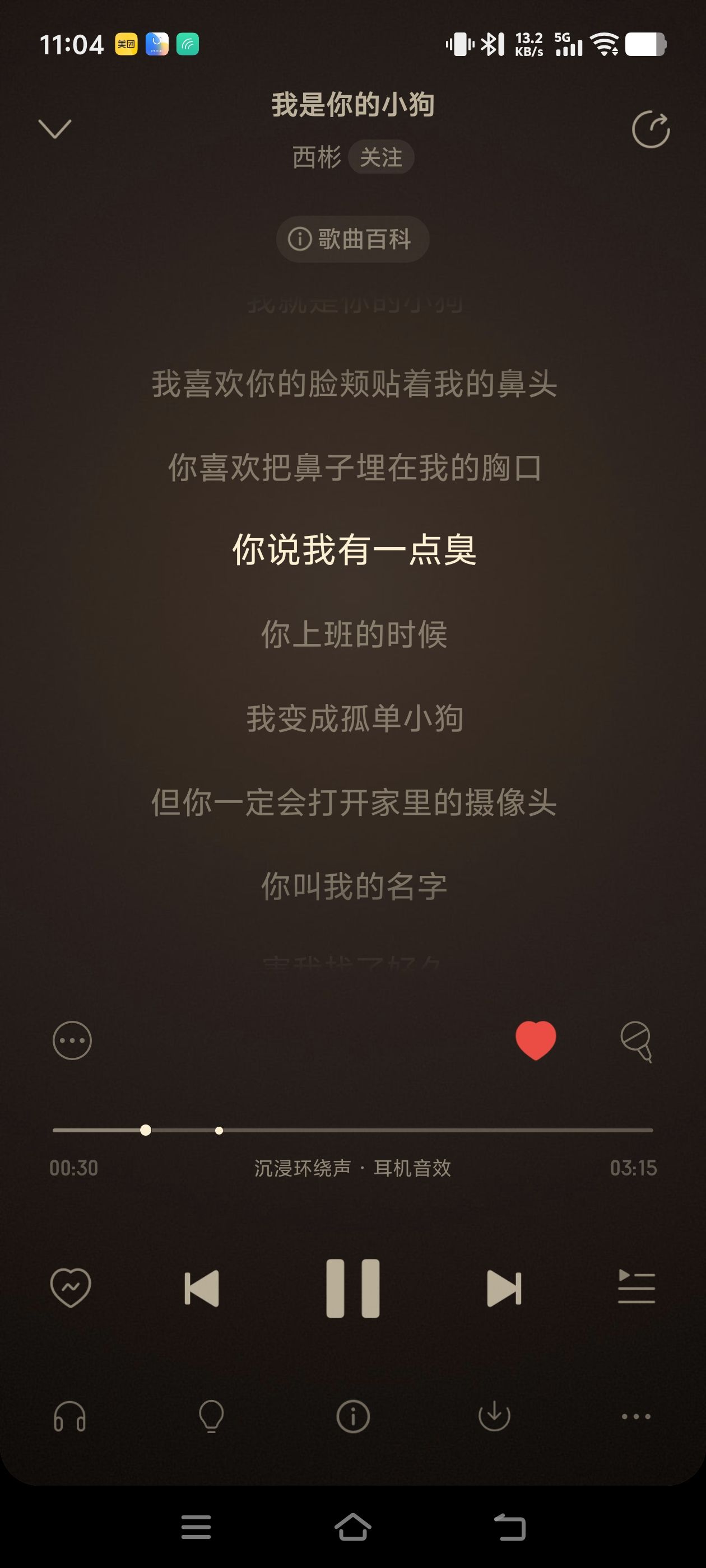This screenshot has width=706, height=1568.
Task: Go to home via system navigation
Action: click(352, 1527)
